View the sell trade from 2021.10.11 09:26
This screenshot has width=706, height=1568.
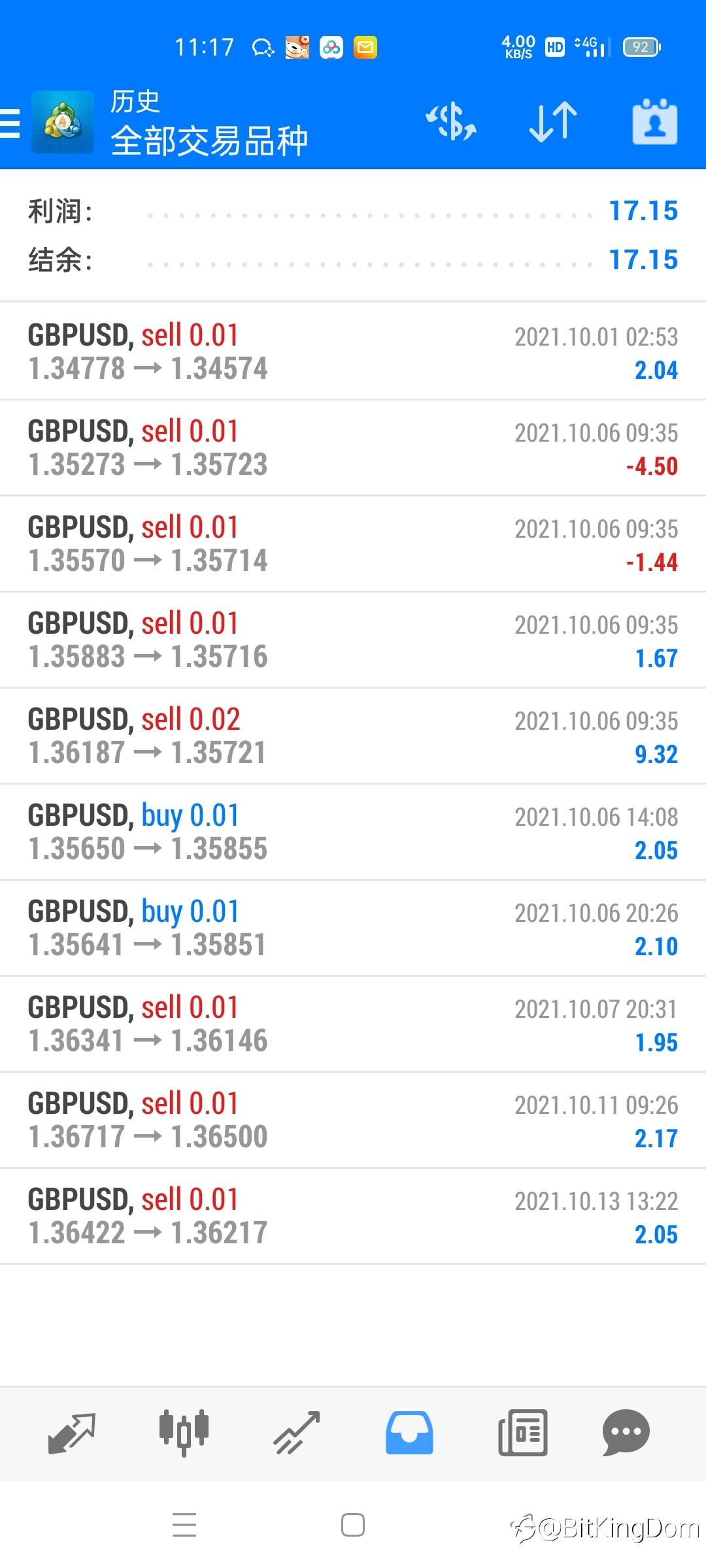click(353, 1120)
